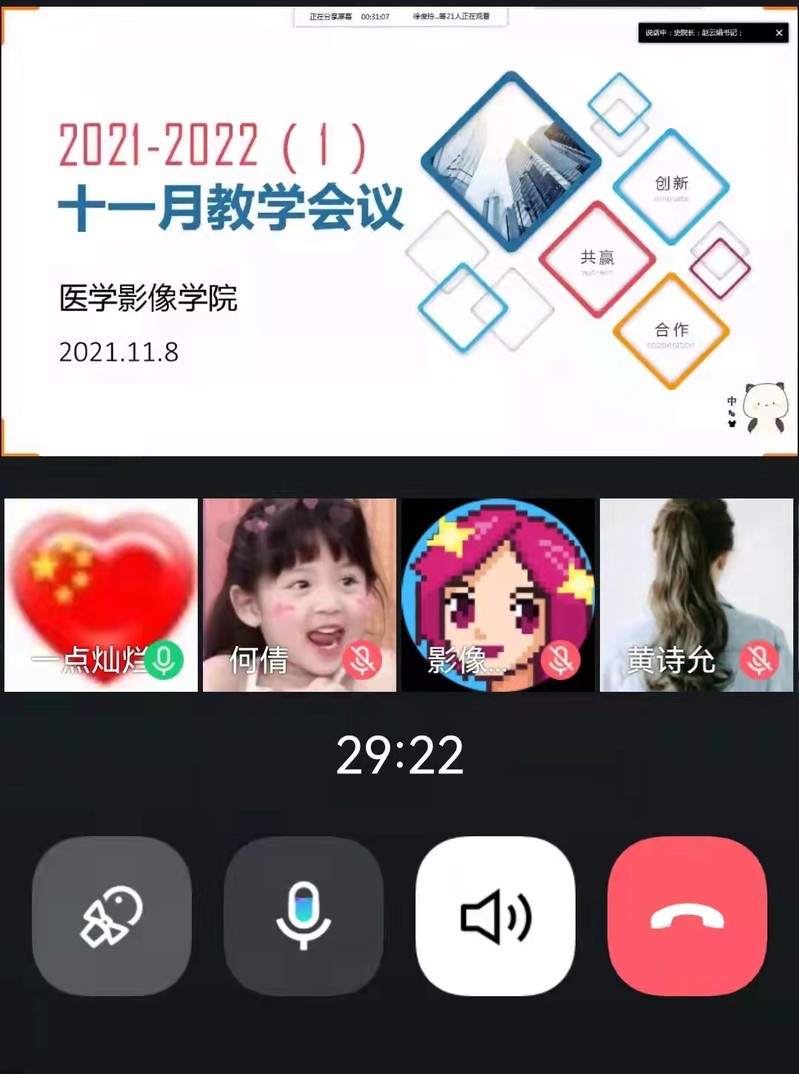Select participant 何倩 tile

coord(299,595)
